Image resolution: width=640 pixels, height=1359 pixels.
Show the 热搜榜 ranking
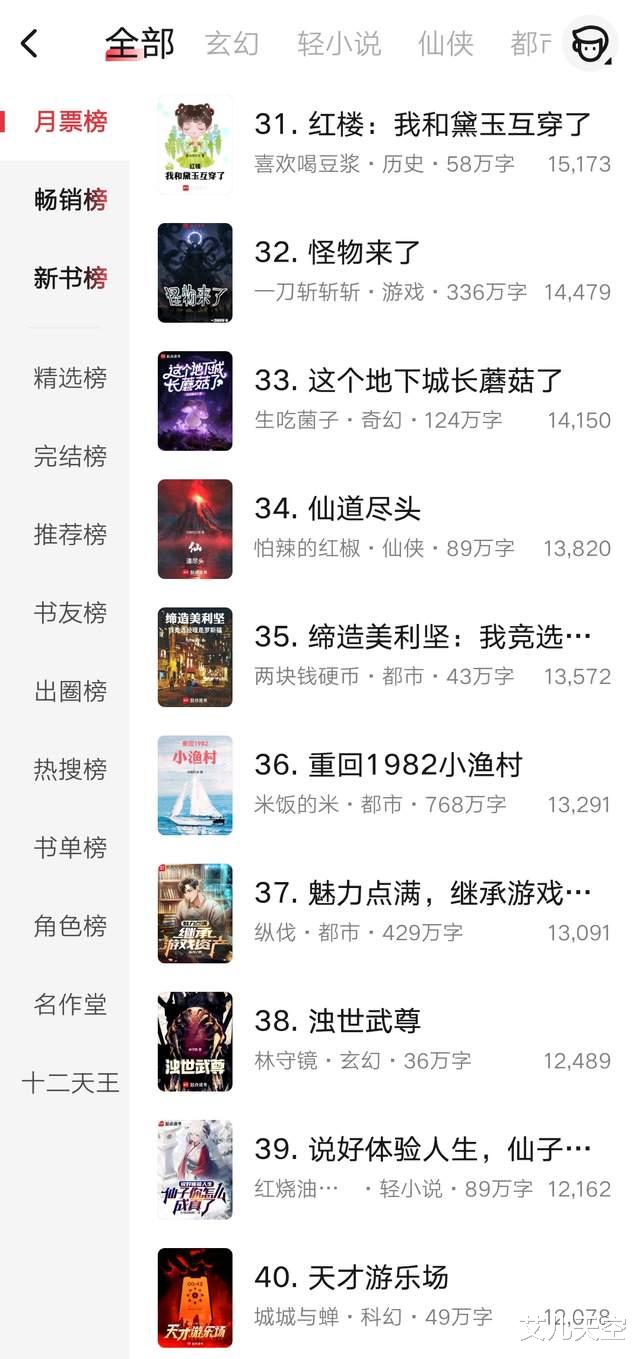(70, 769)
